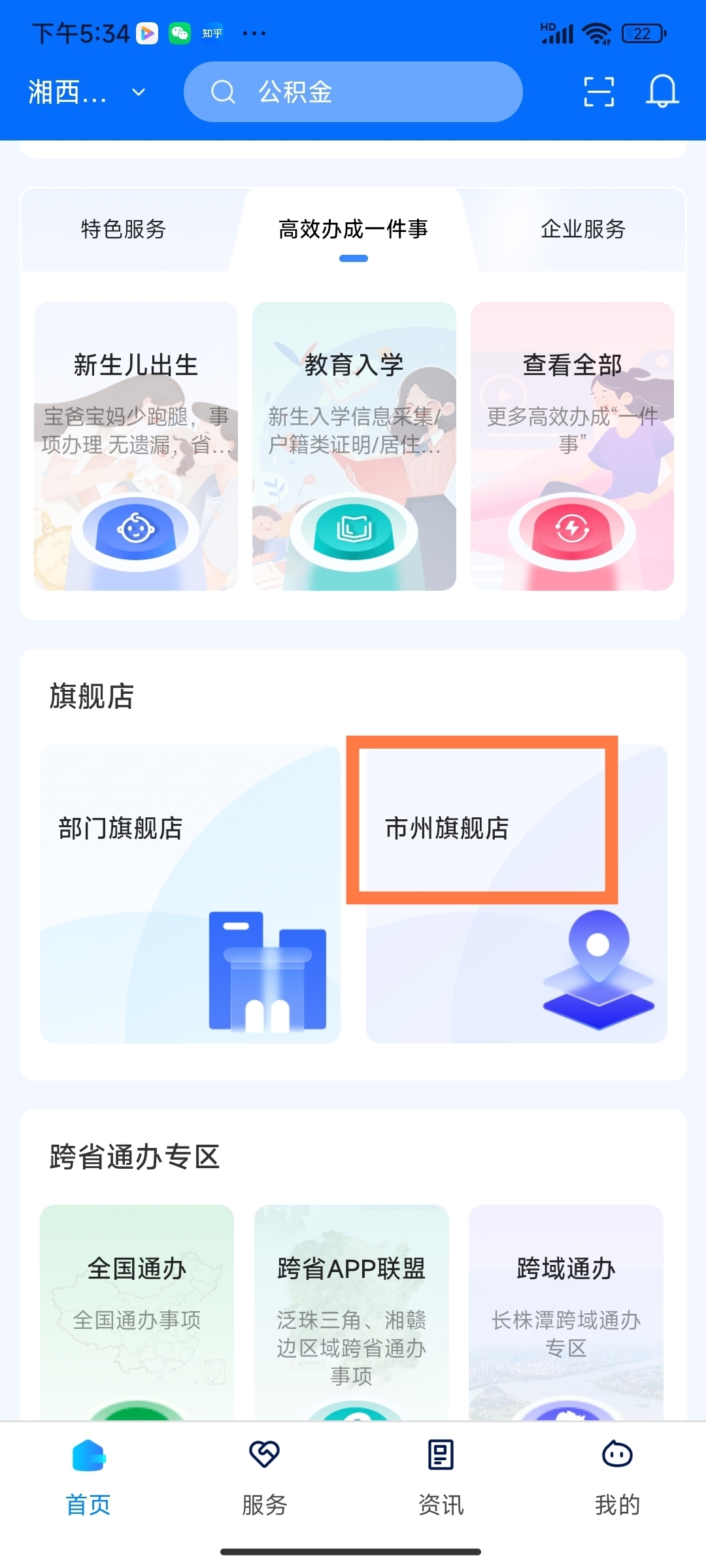The width and height of the screenshot is (706, 1568).
Task: Open the 新生儿出生 card
Action: click(136, 446)
